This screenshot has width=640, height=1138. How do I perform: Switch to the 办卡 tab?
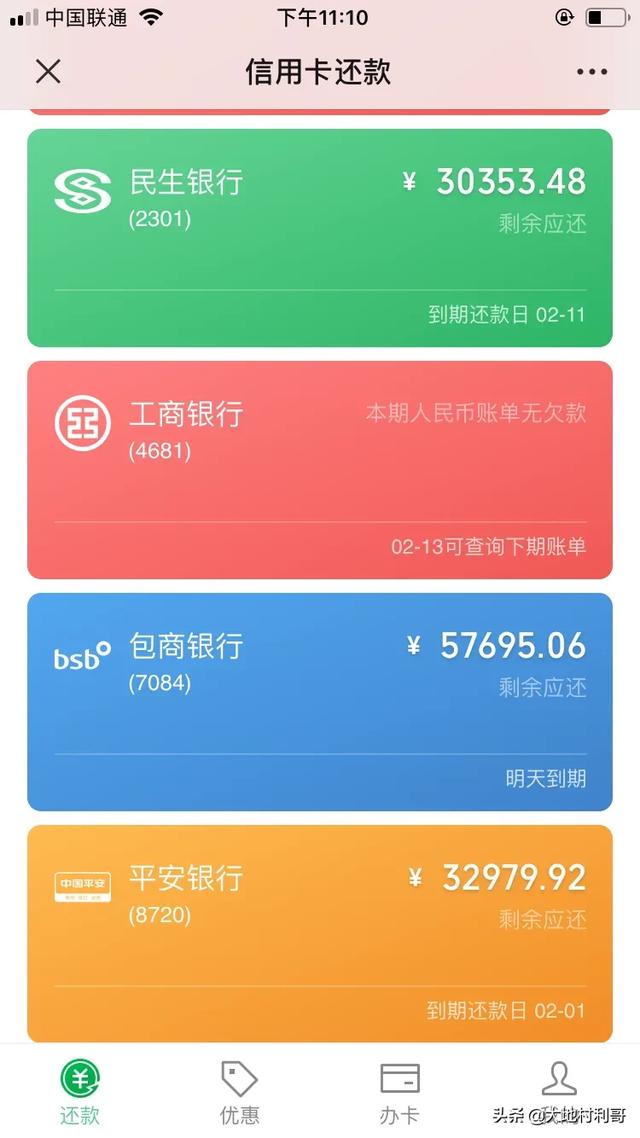pos(400,1092)
